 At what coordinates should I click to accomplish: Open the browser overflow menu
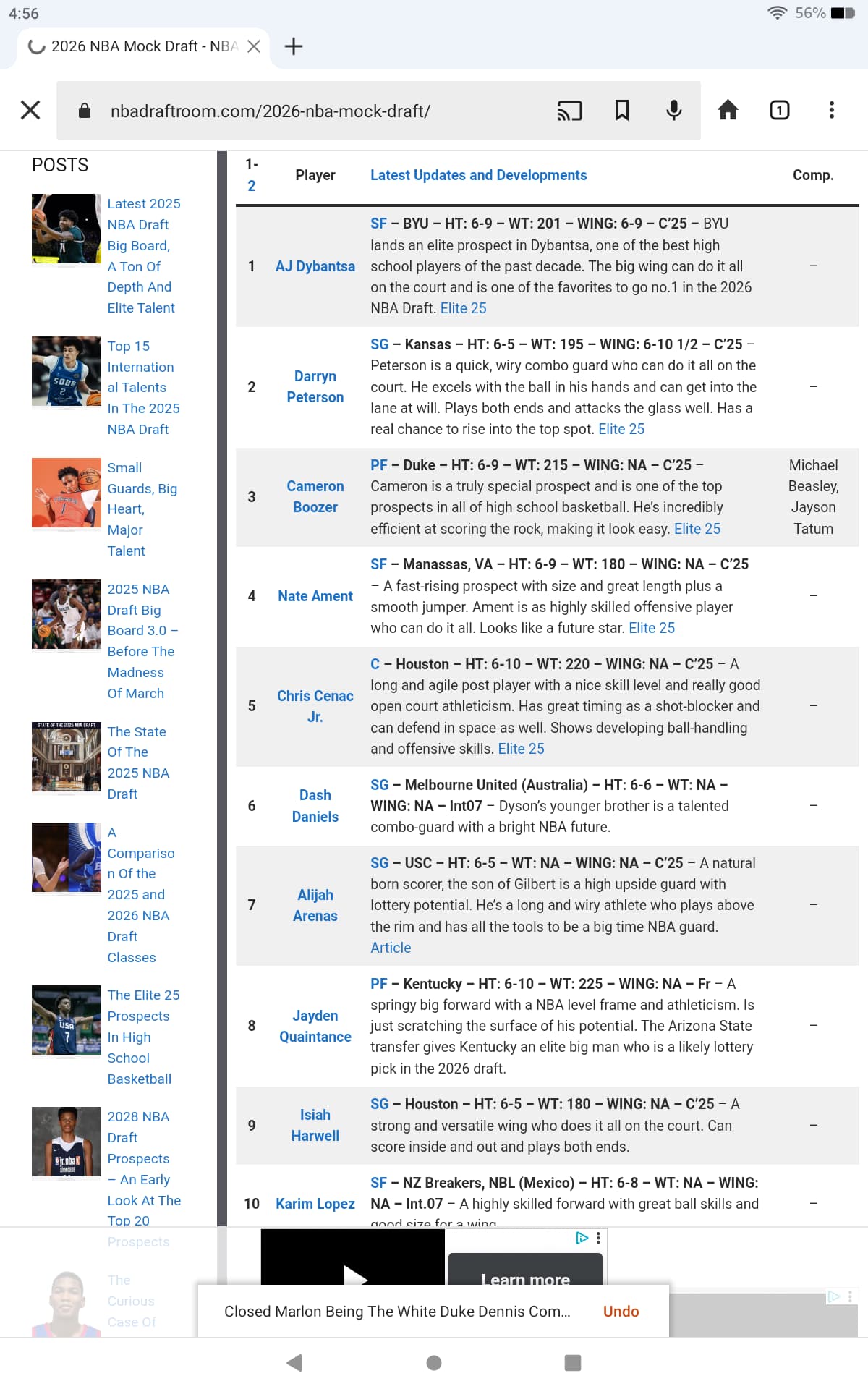tap(831, 110)
